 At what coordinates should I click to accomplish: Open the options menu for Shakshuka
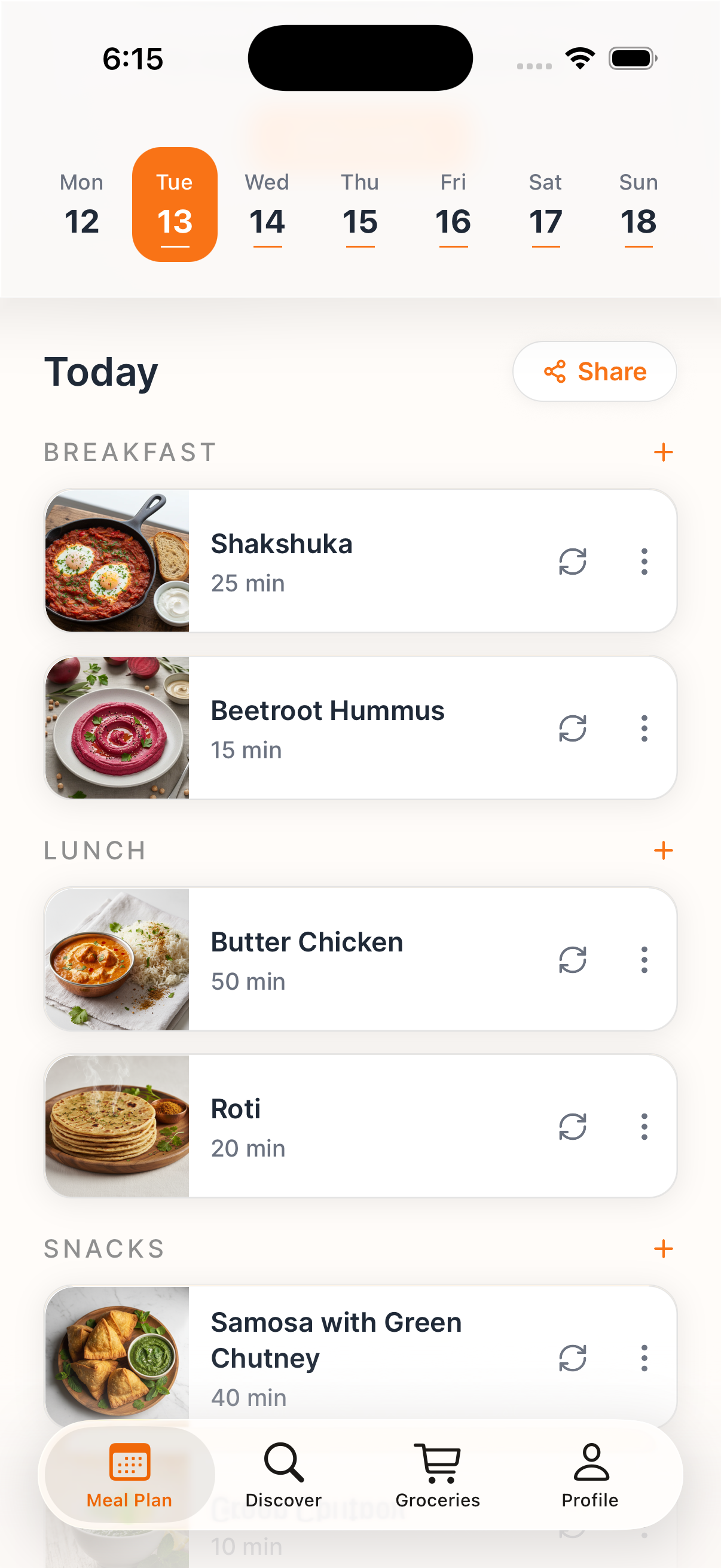click(644, 562)
